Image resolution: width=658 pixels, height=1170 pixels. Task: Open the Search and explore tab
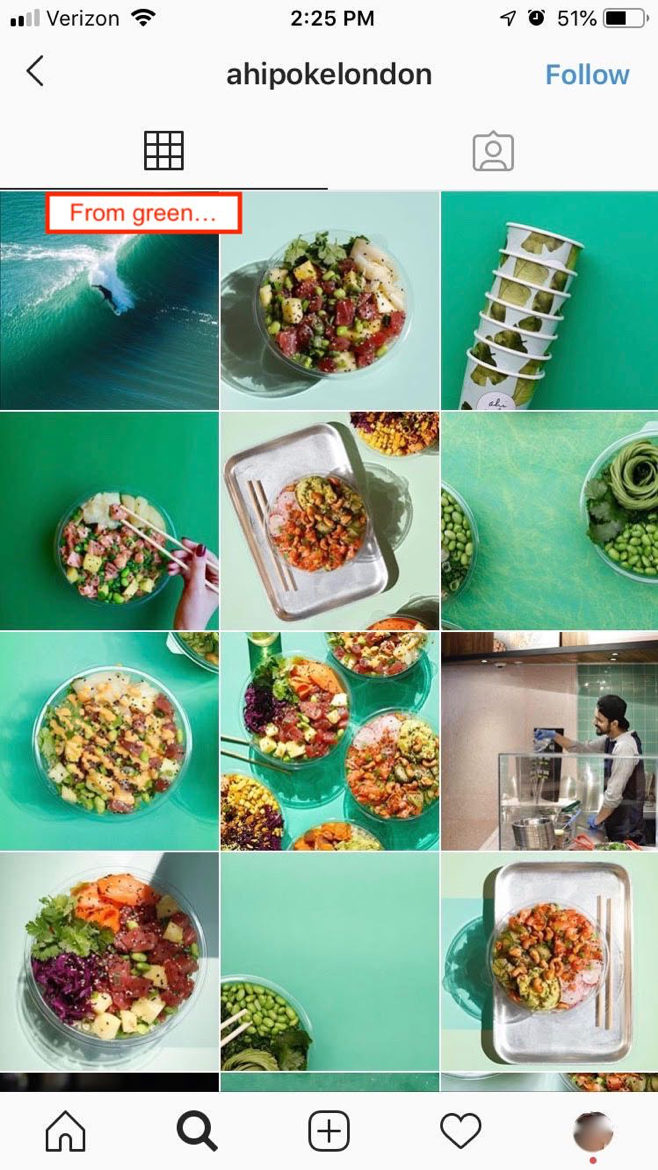[x=197, y=1131]
